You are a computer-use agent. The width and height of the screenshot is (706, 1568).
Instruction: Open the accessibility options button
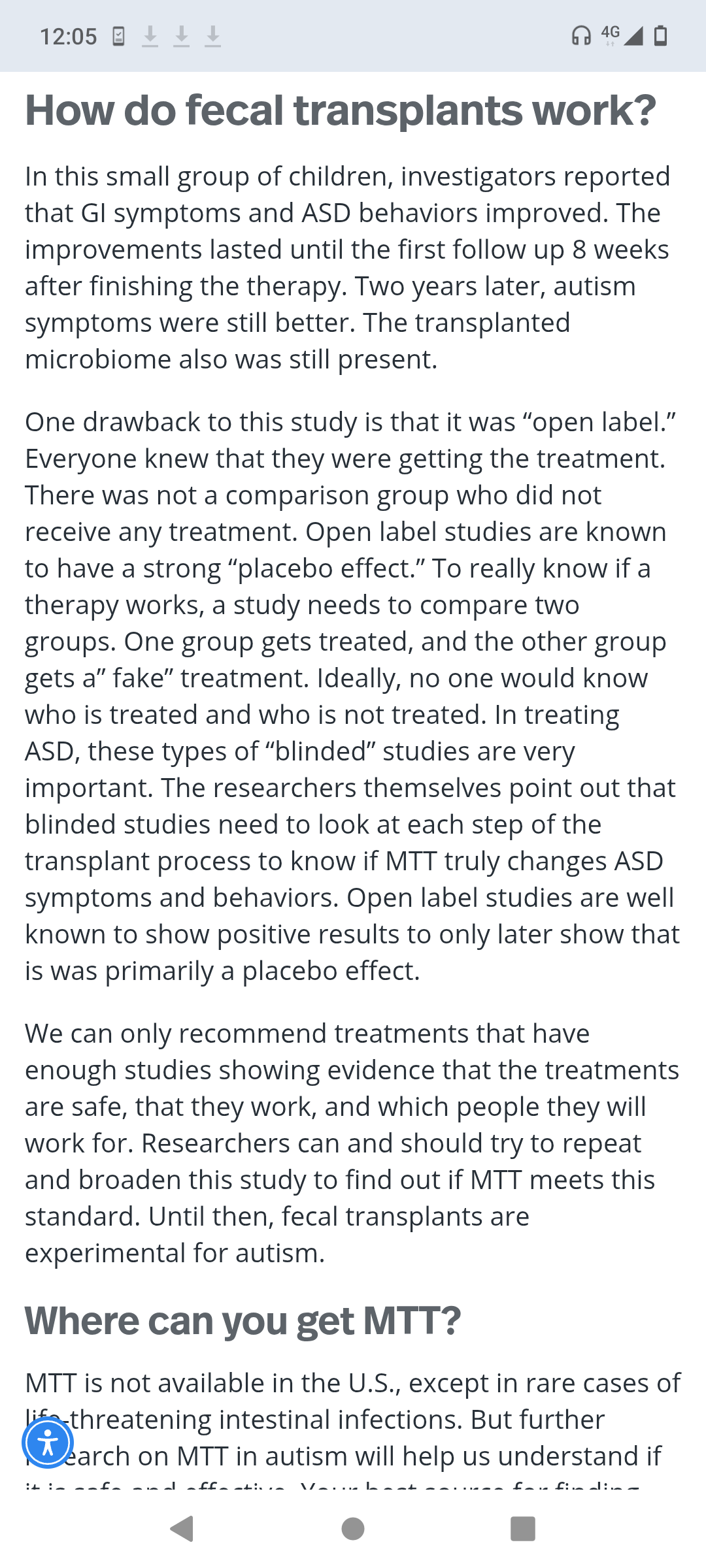pyautogui.click(x=48, y=1443)
